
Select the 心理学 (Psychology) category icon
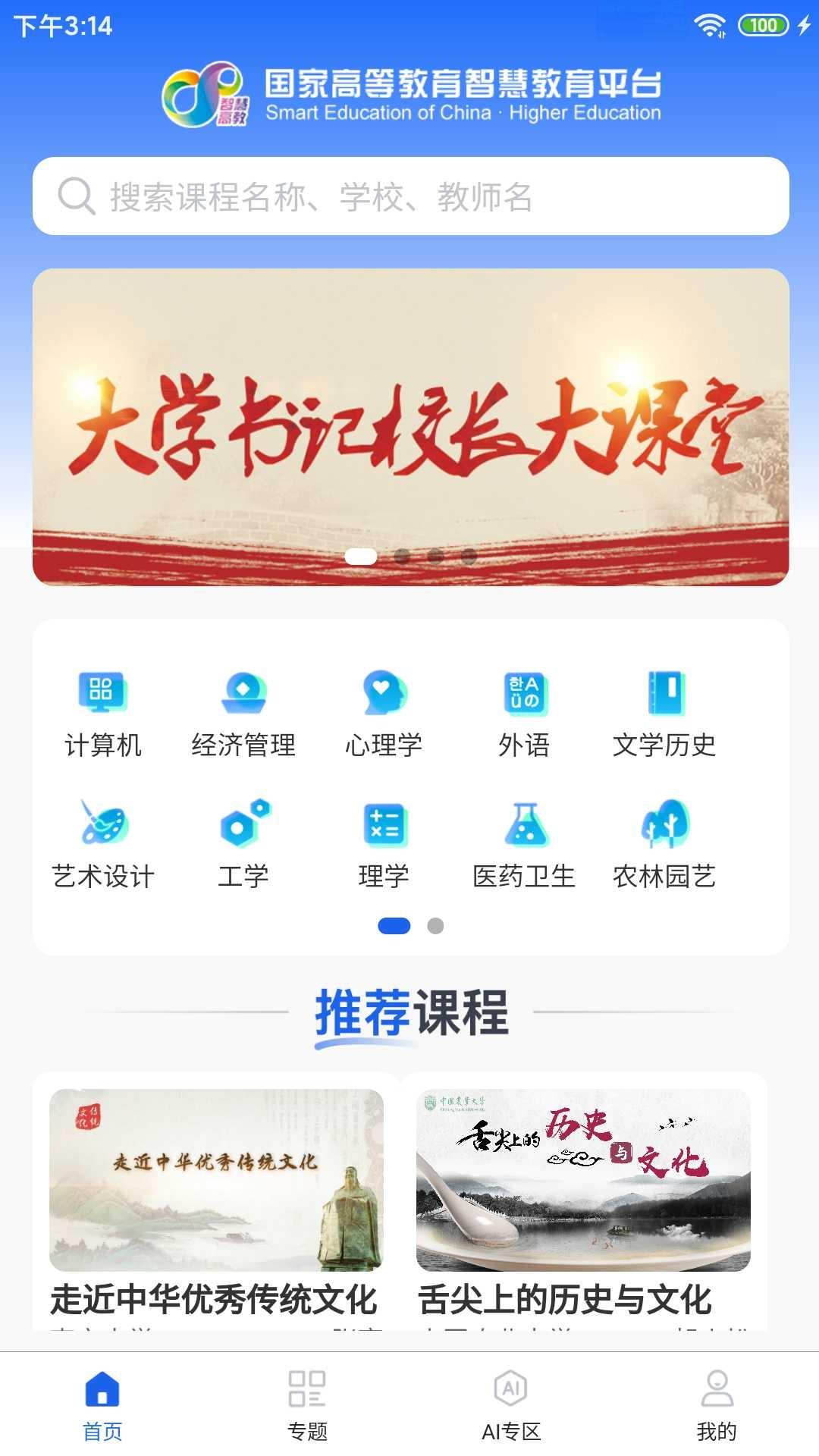pyautogui.click(x=383, y=692)
